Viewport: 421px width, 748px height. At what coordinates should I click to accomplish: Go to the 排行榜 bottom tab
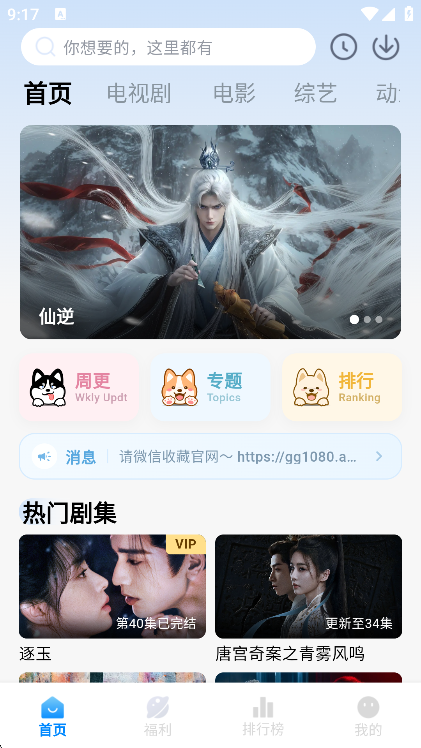pyautogui.click(x=263, y=716)
